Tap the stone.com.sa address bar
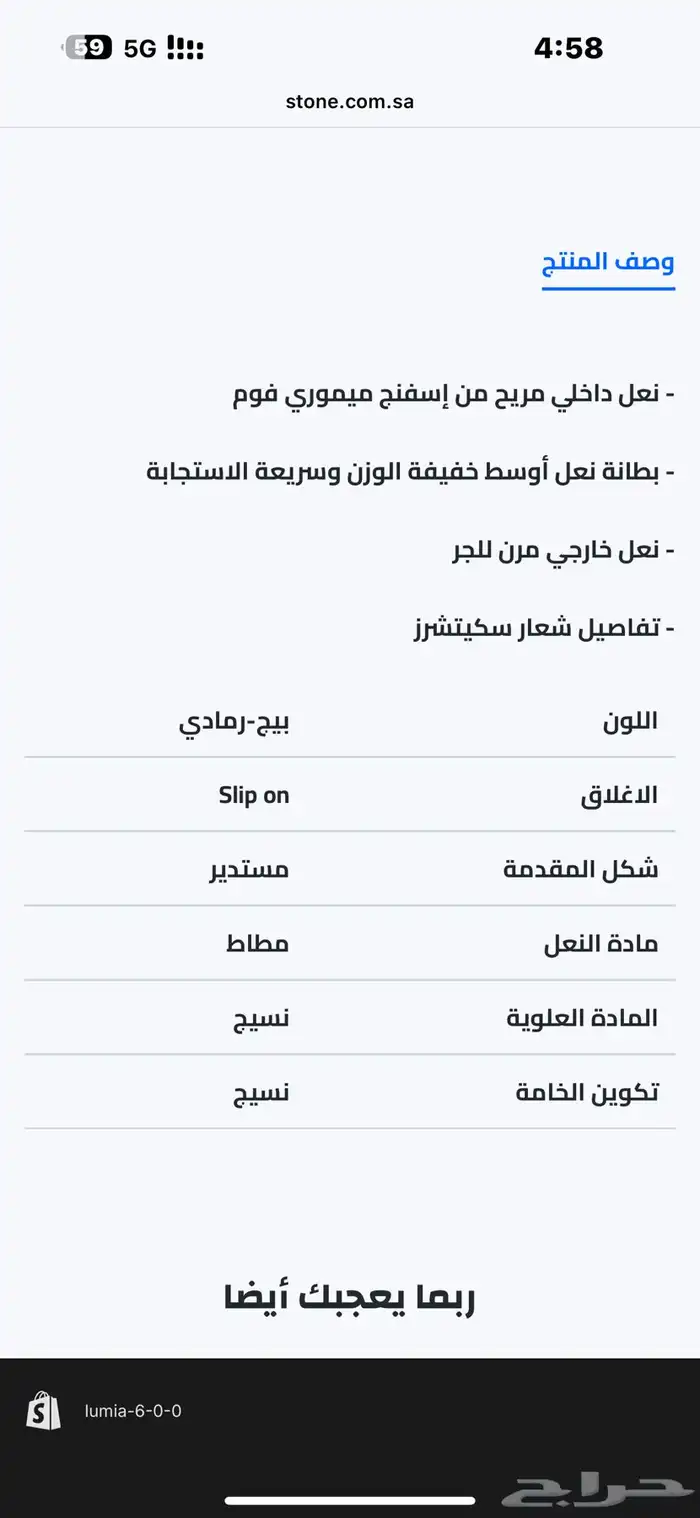 coord(350,101)
